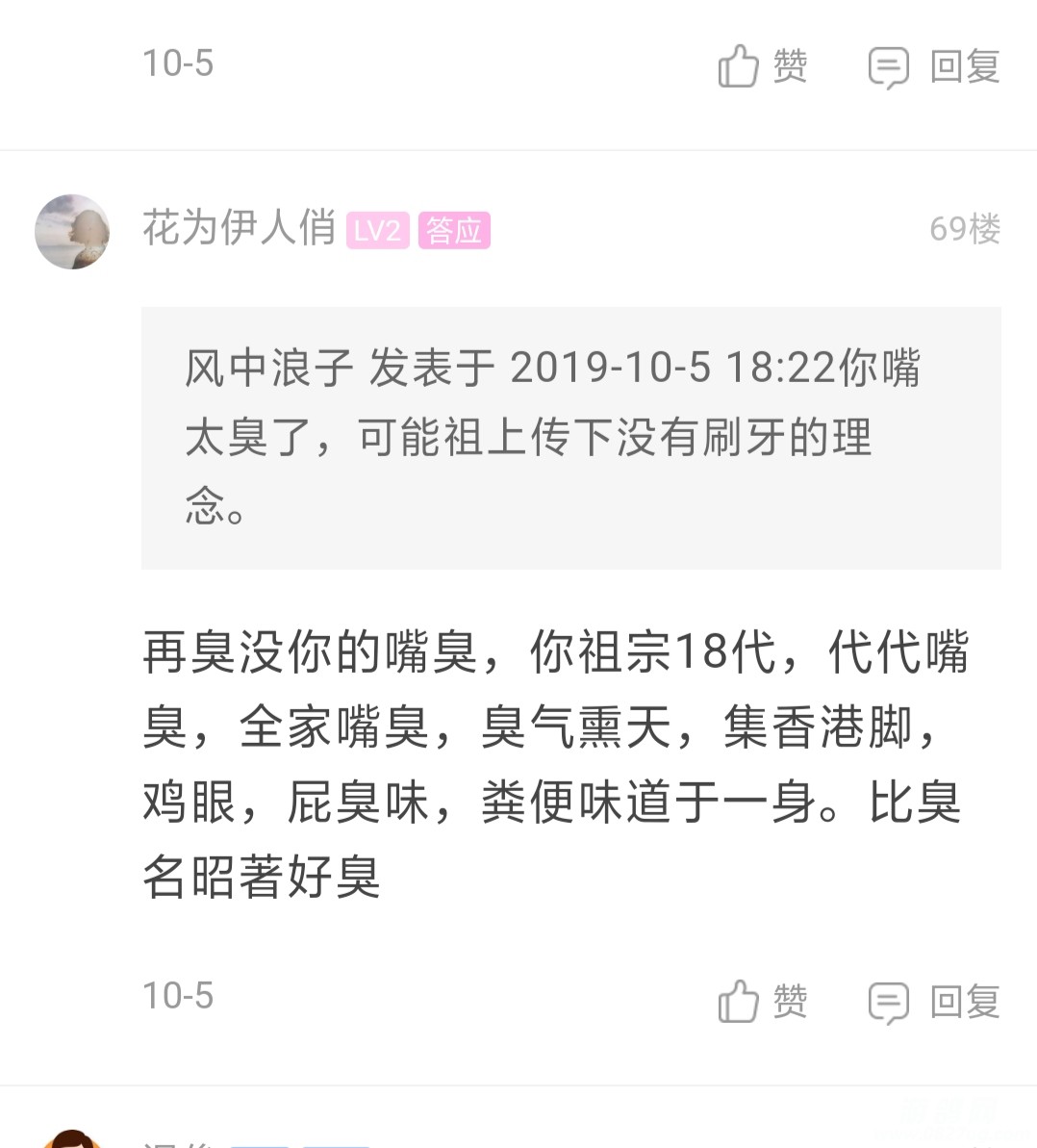Like the 69楼 comment by 花为伊人俏
The width and height of the screenshot is (1037, 1148).
tap(762, 1002)
